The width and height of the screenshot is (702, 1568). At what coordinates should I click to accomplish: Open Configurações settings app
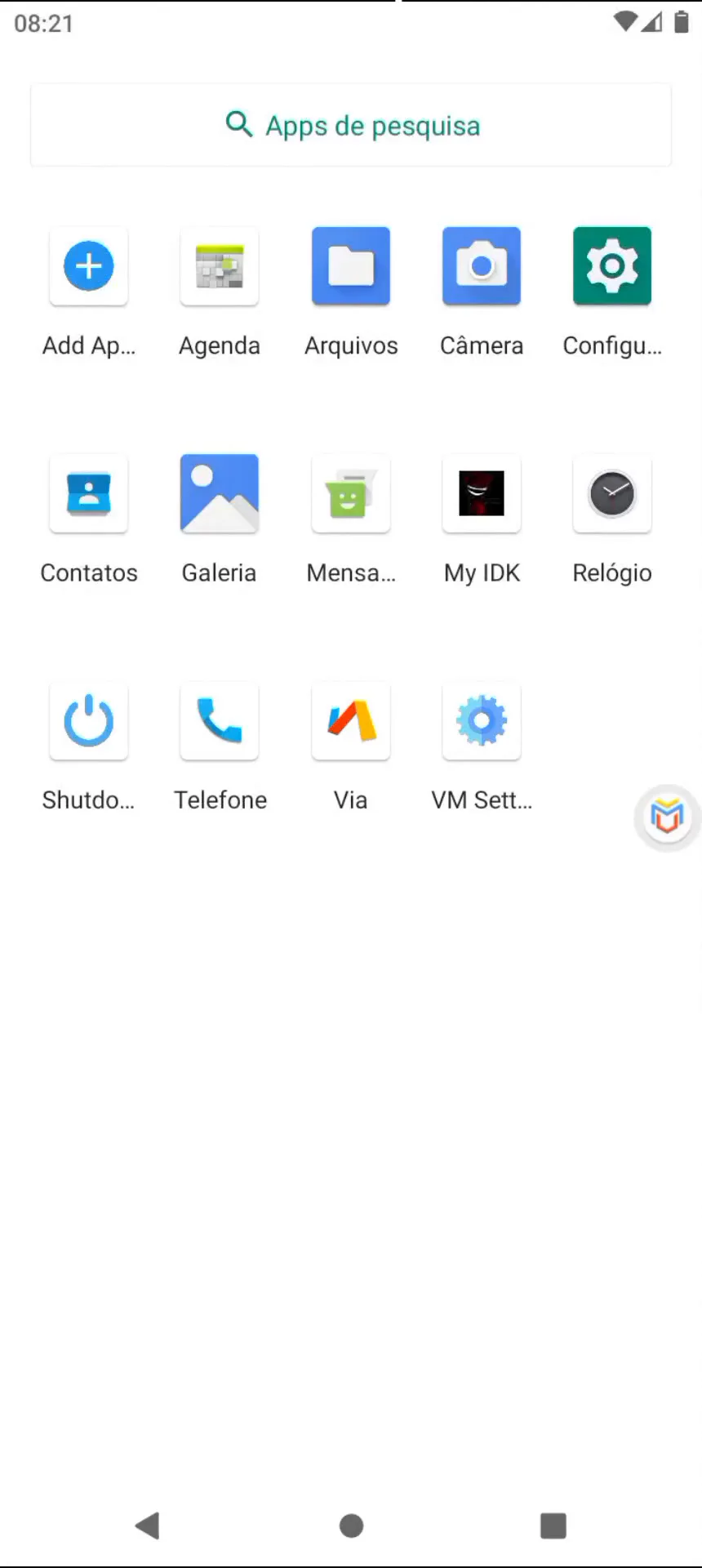click(612, 267)
